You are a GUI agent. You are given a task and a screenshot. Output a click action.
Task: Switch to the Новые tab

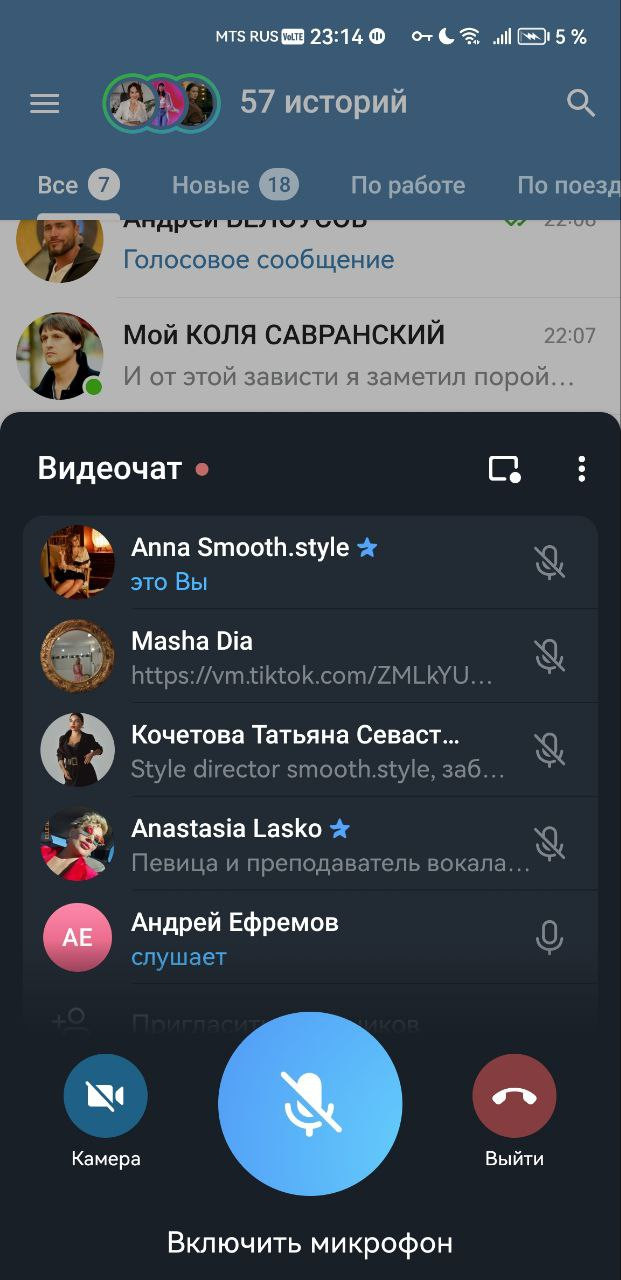234,185
